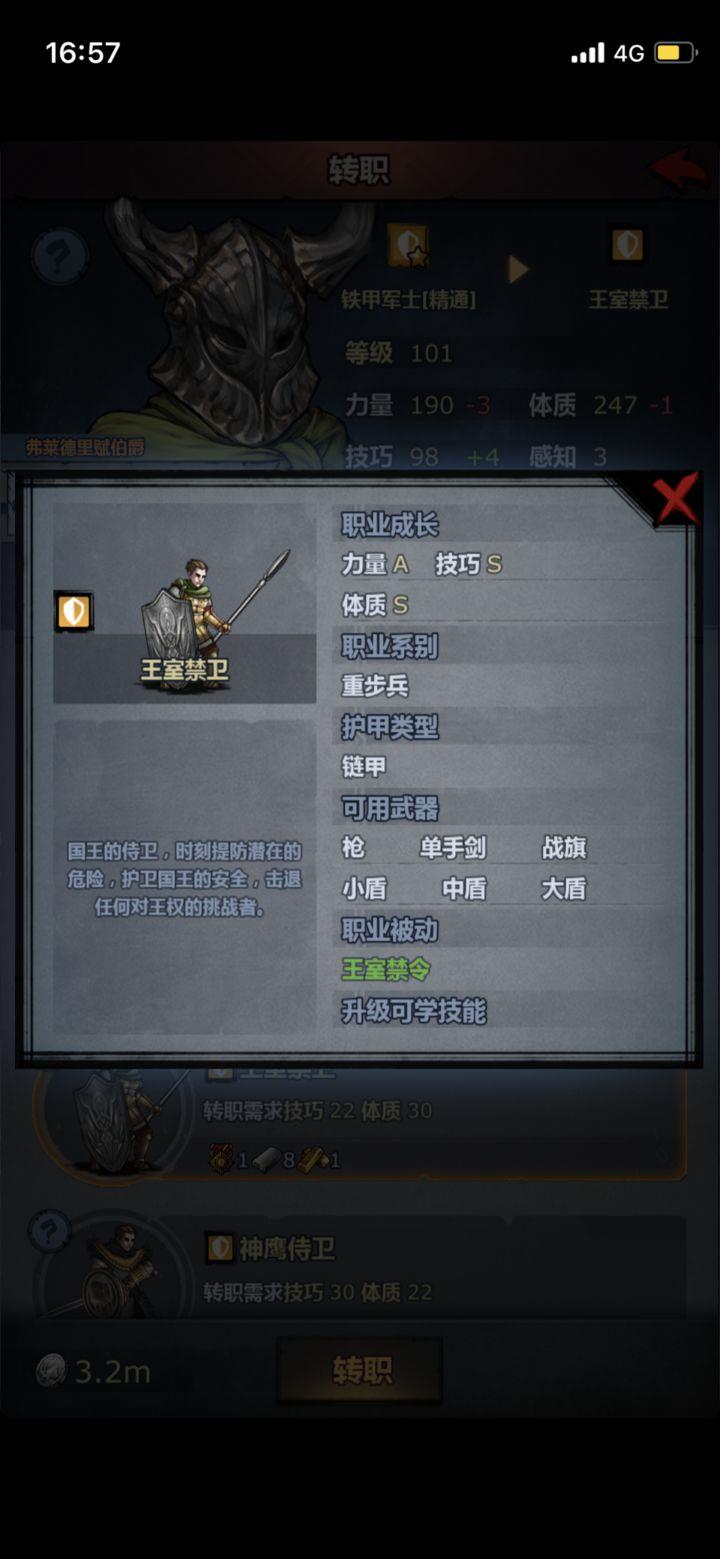
Task: Open the 王室禁令 passive skill details
Action: tap(386, 970)
